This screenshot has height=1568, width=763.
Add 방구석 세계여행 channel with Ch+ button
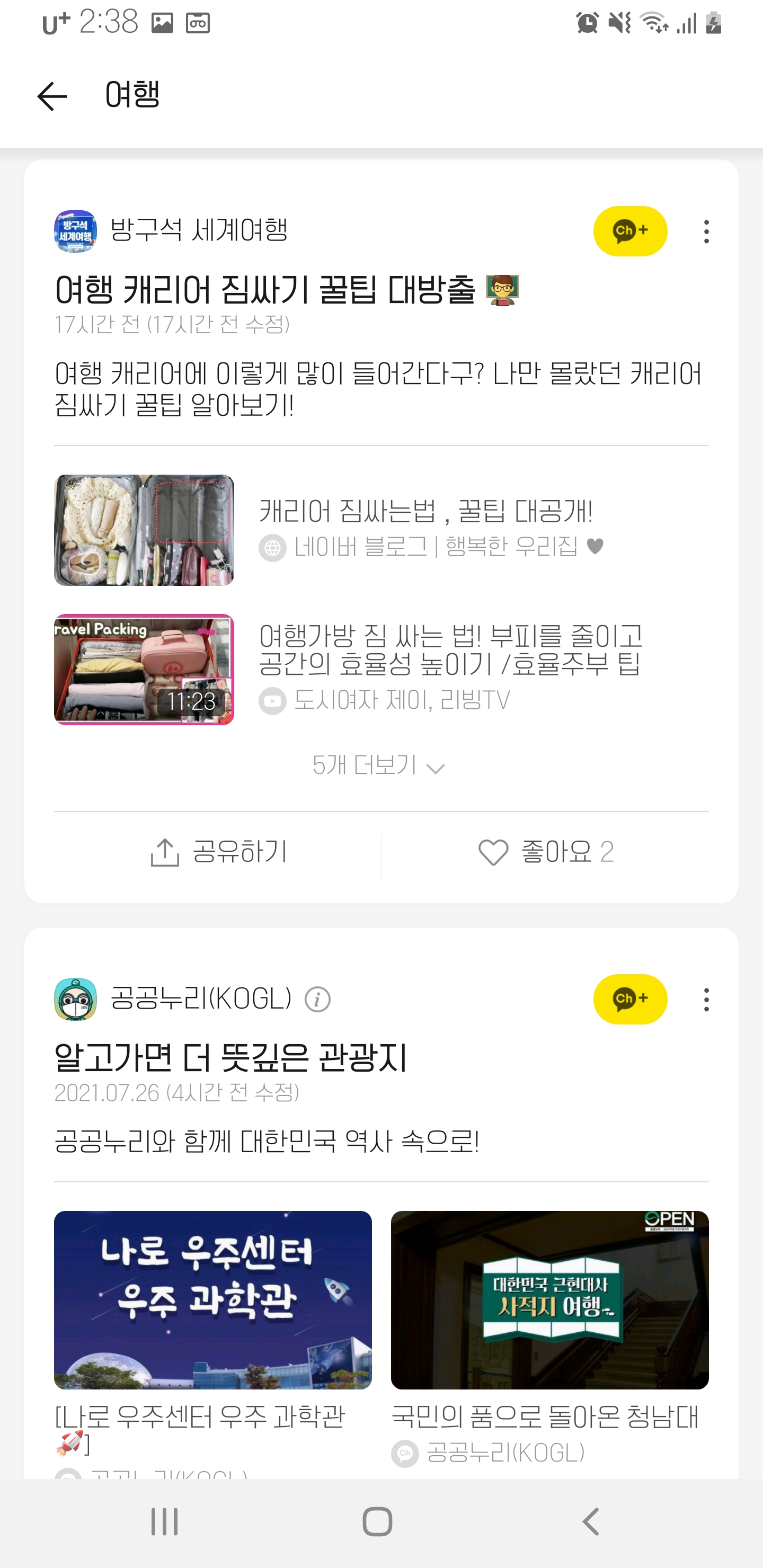point(630,230)
